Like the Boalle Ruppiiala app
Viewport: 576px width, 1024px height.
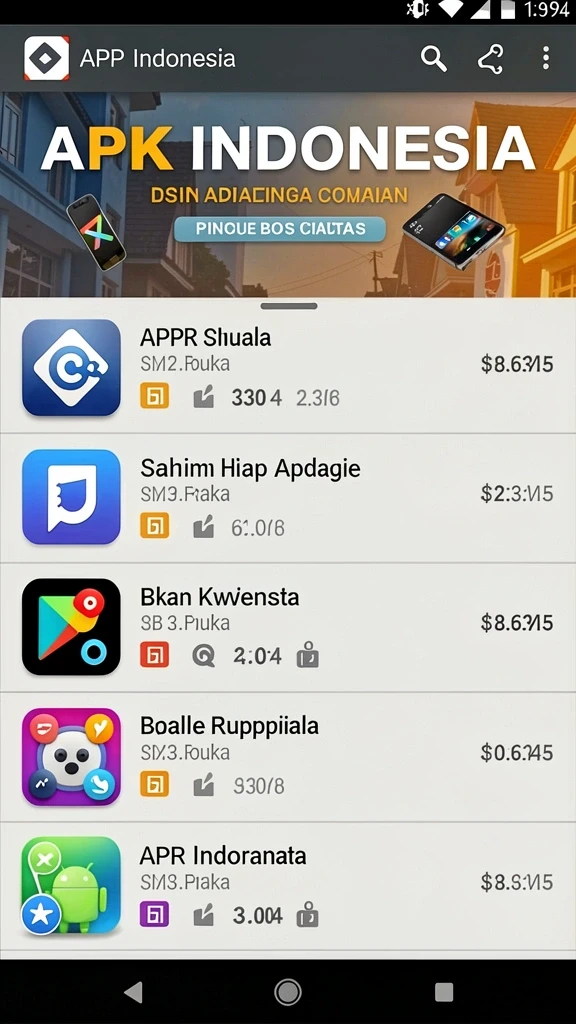(x=204, y=785)
